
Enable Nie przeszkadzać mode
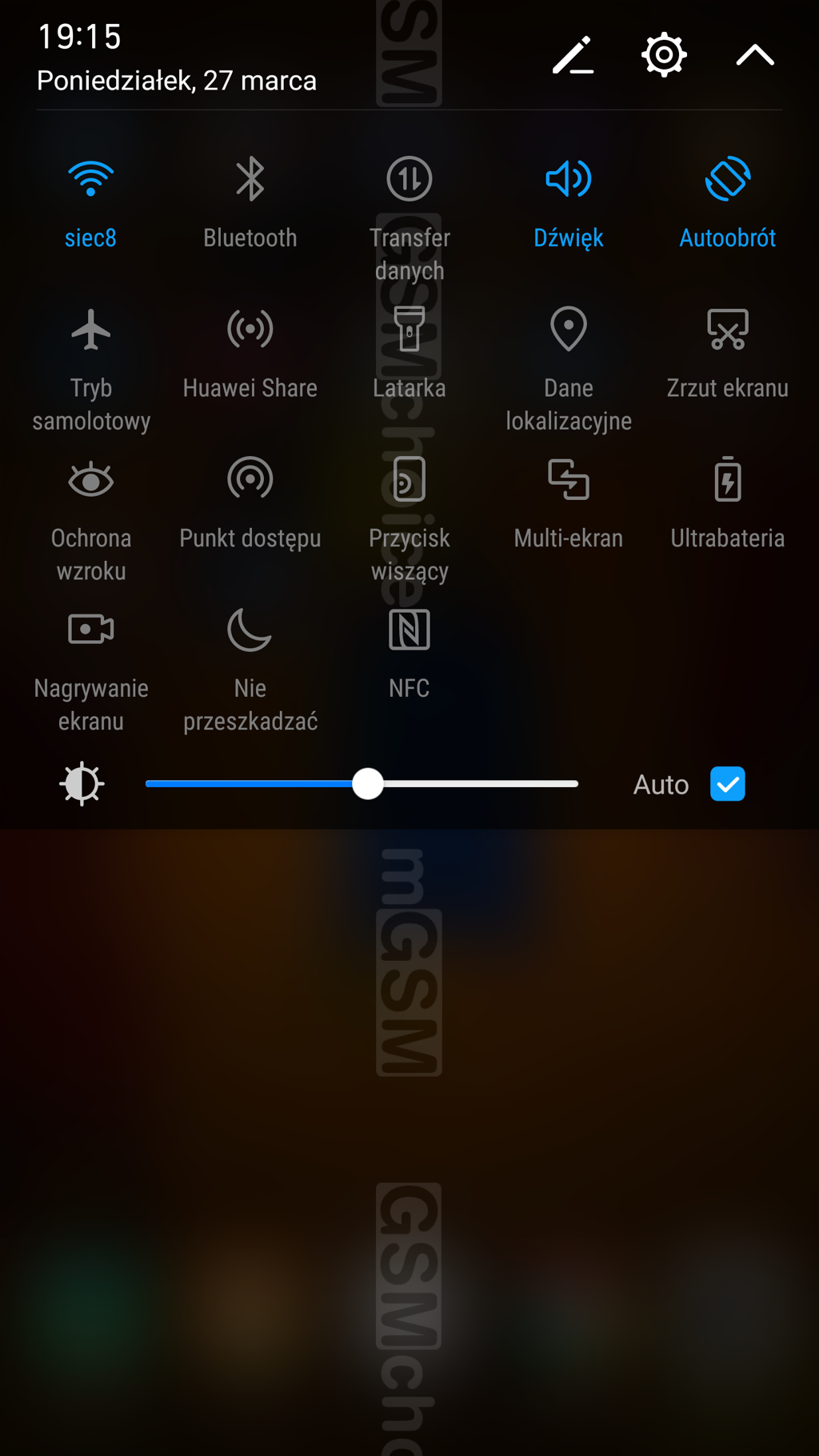click(250, 630)
